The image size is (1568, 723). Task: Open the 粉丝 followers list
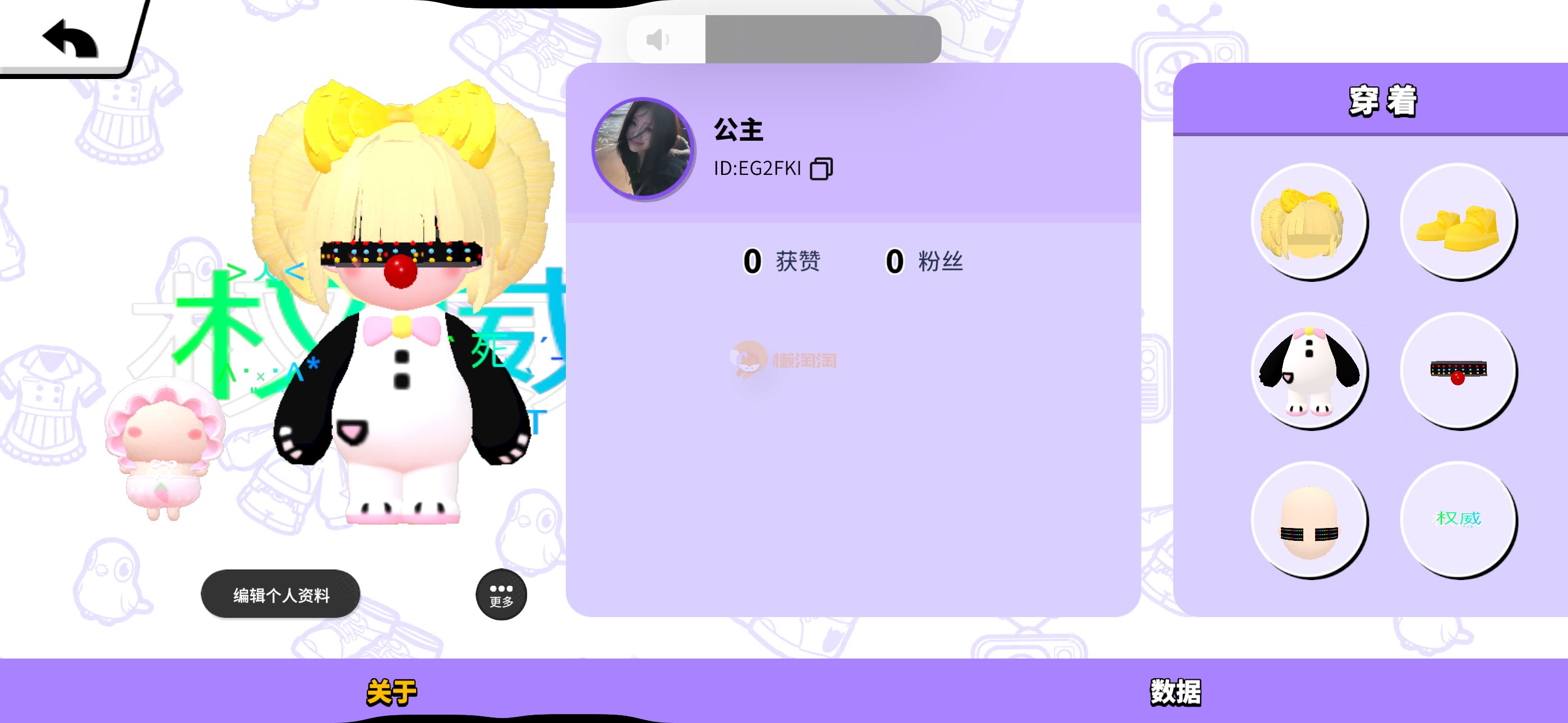[x=924, y=262]
